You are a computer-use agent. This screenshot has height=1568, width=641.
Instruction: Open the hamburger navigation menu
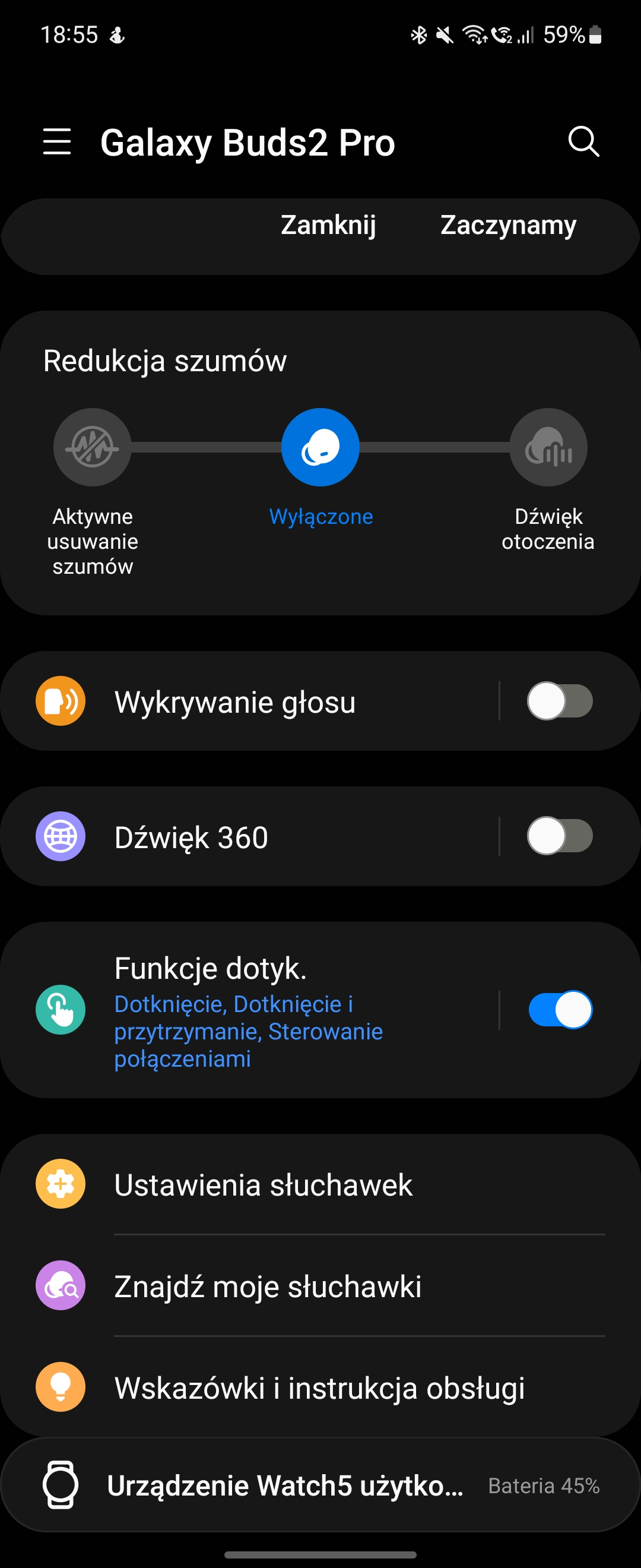coord(58,142)
